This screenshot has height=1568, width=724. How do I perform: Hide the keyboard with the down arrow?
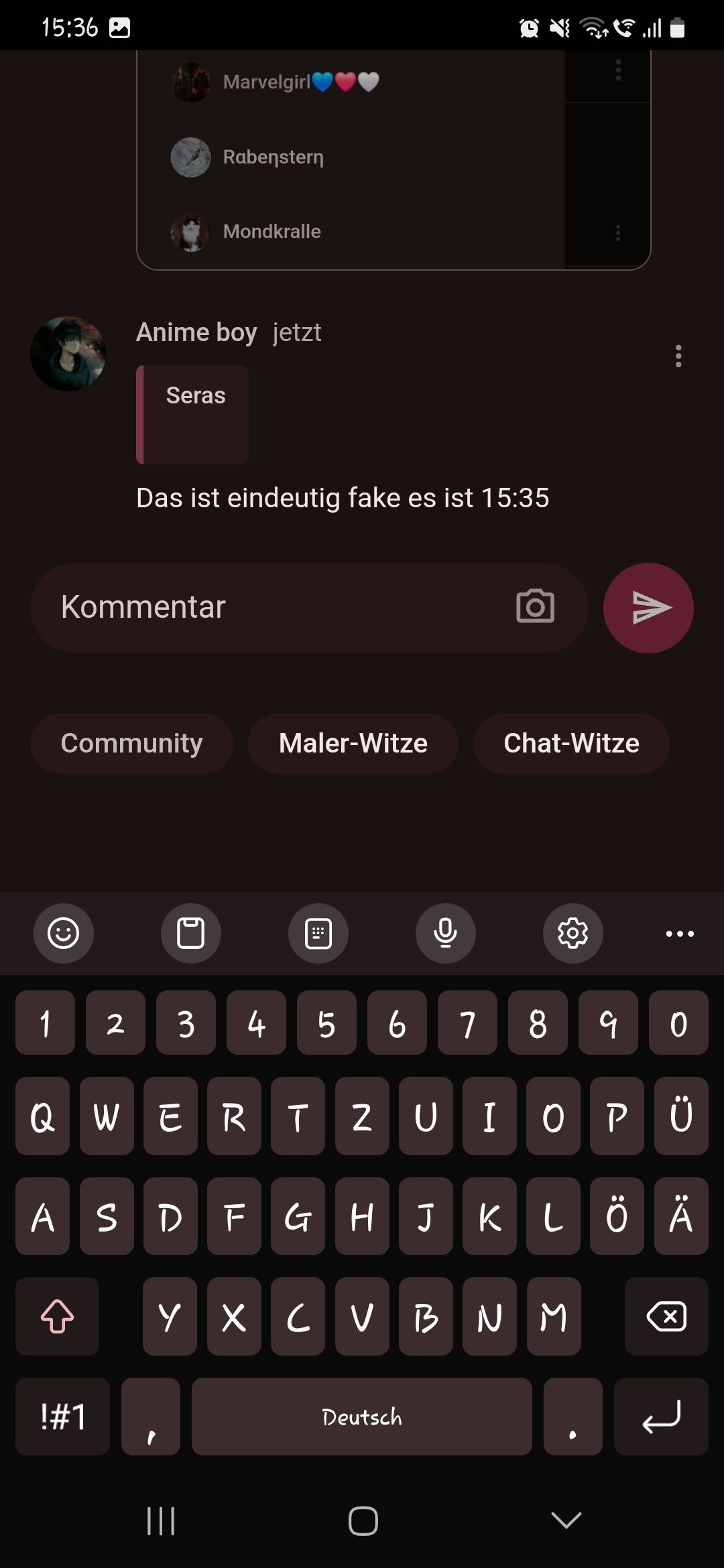[566, 1520]
